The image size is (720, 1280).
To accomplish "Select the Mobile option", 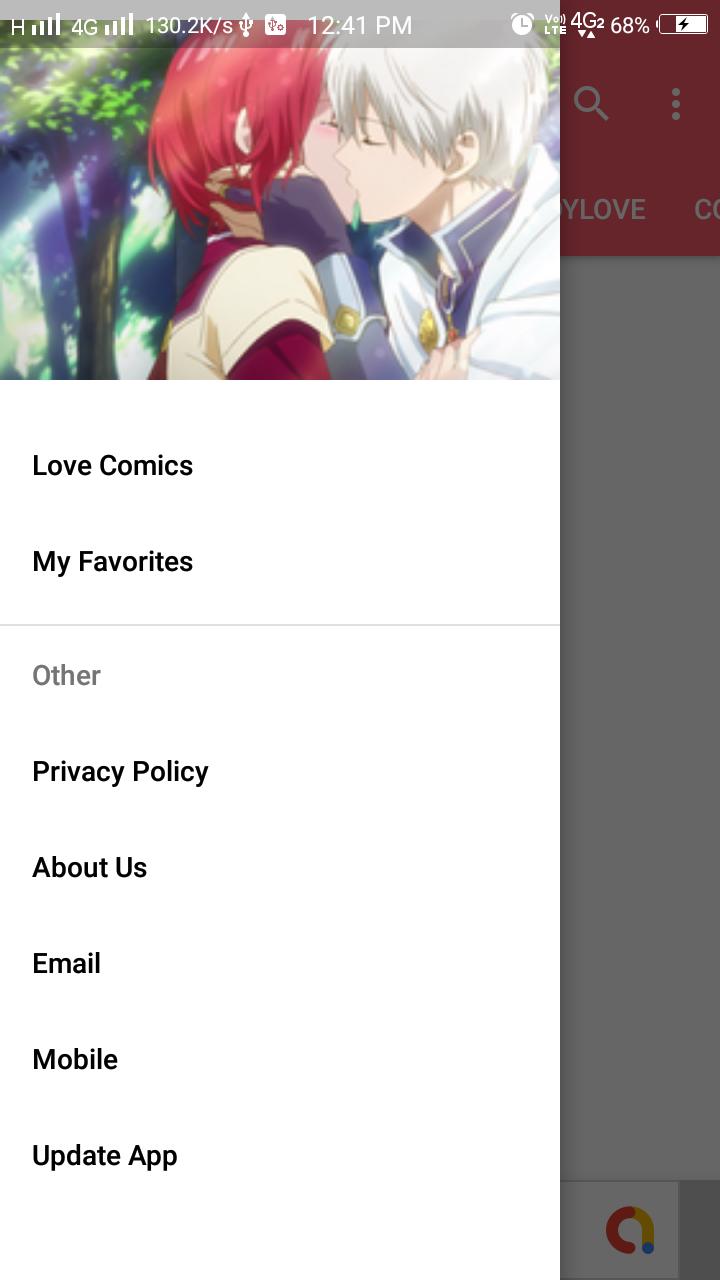I will (x=75, y=1059).
